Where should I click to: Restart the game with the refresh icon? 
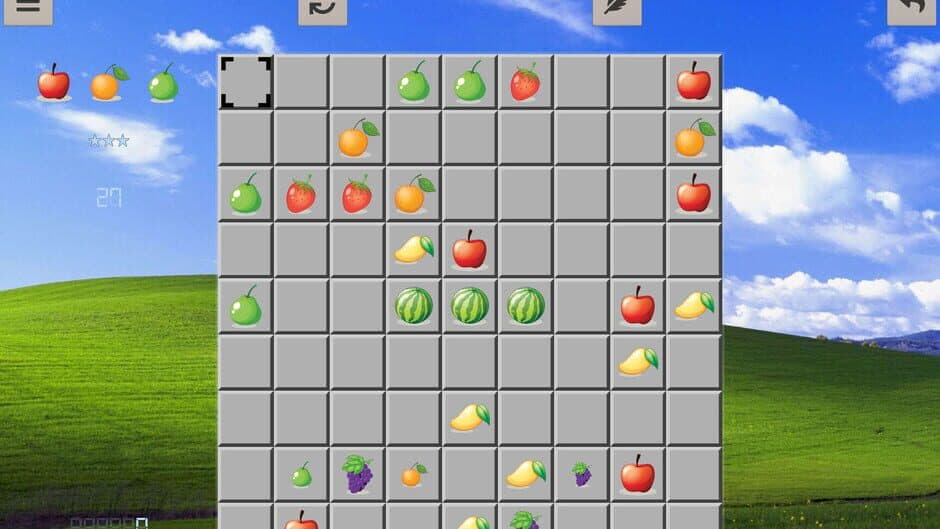click(x=323, y=9)
